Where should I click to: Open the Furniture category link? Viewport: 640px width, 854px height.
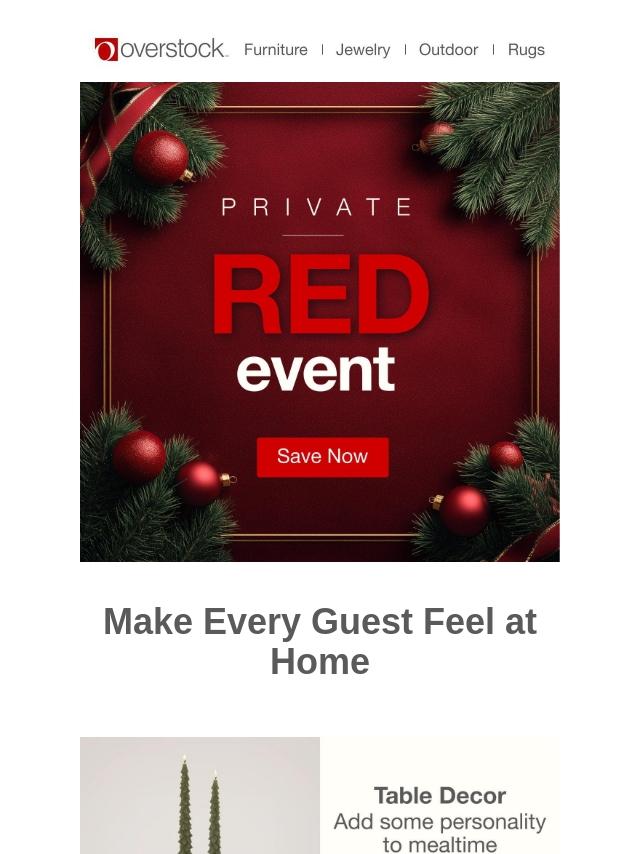click(x=275, y=50)
